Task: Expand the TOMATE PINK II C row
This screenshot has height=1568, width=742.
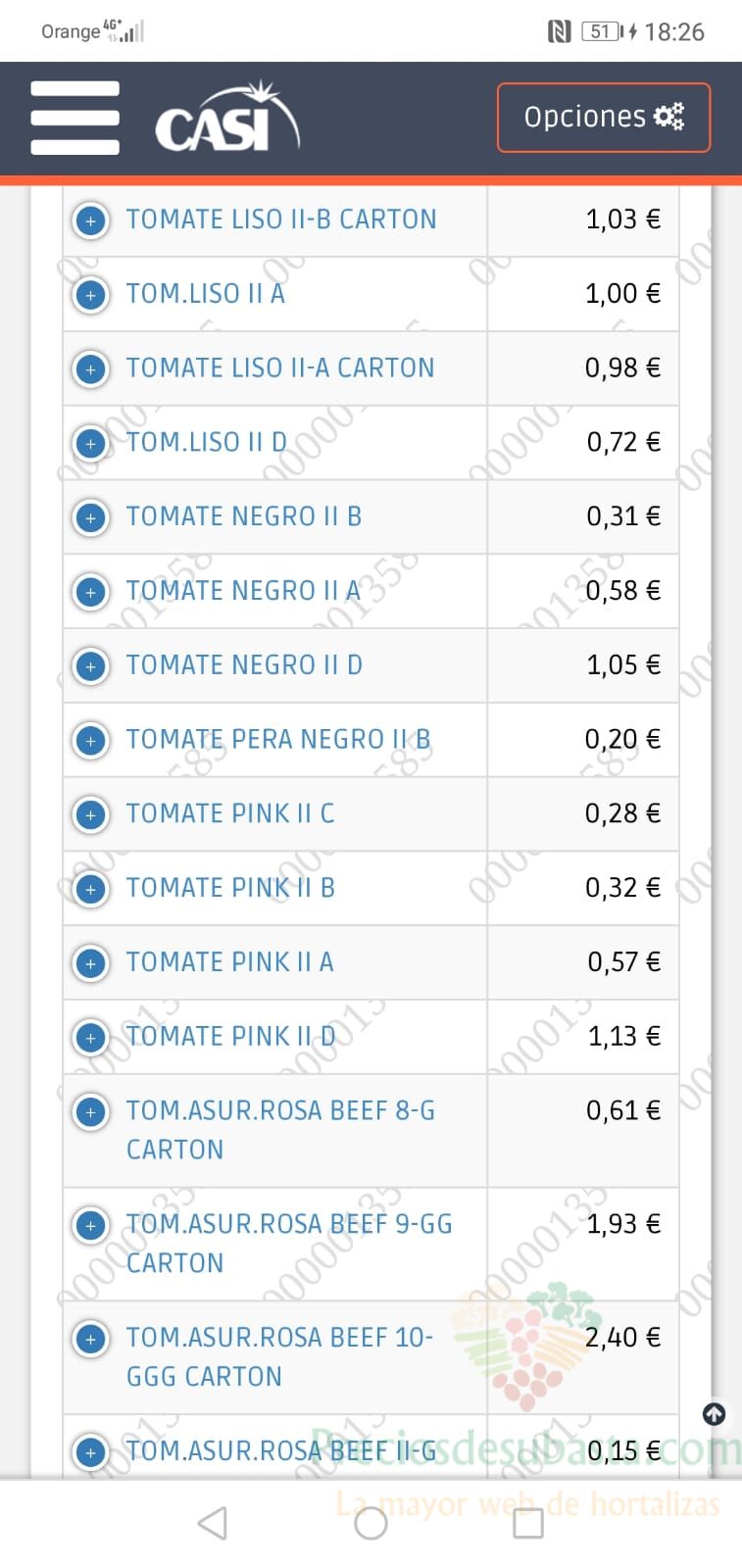Action: [x=91, y=814]
